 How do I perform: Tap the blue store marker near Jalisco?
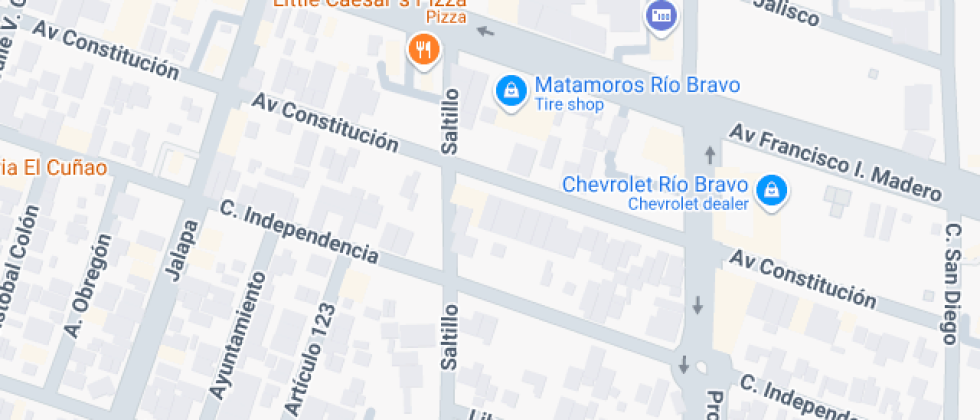(x=659, y=16)
